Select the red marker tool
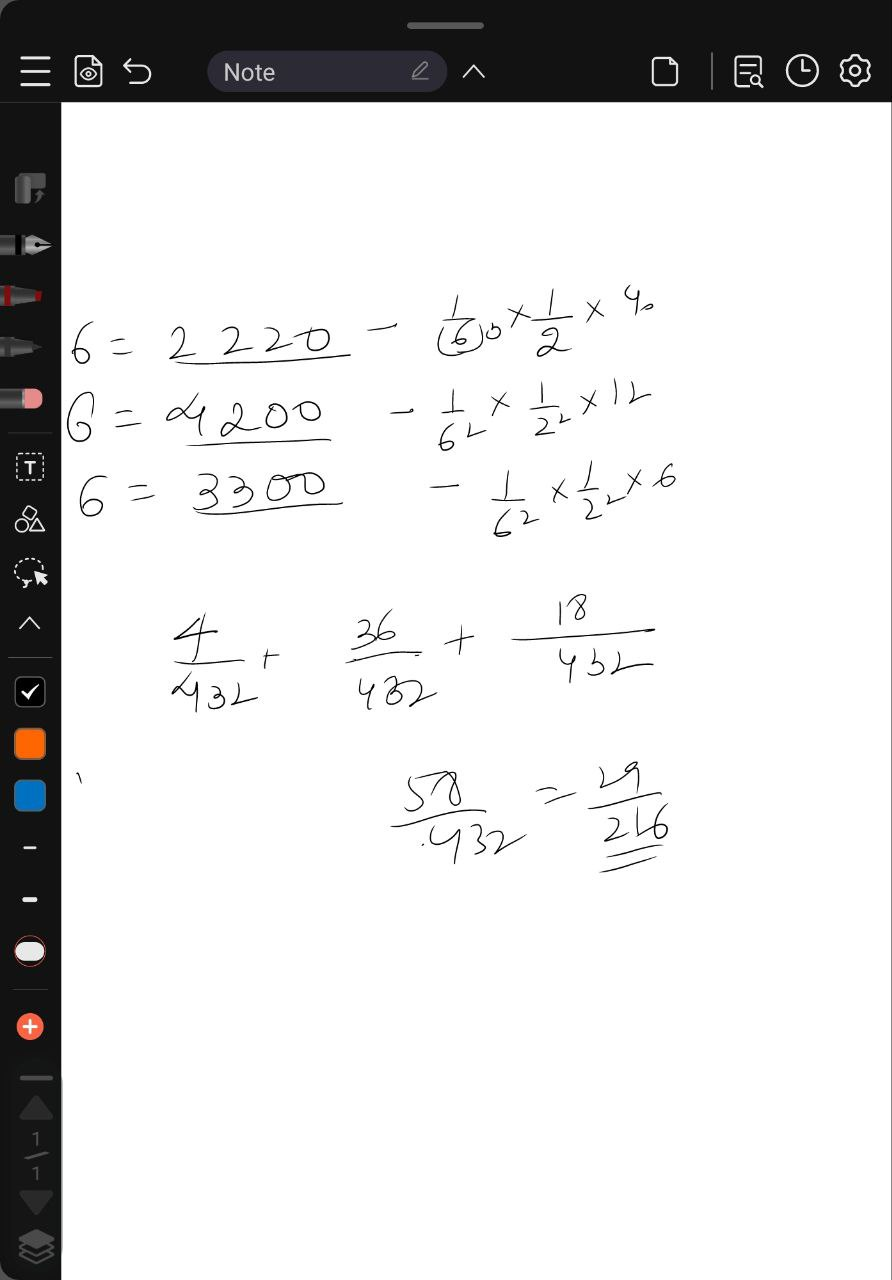892x1280 pixels. [x=24, y=296]
